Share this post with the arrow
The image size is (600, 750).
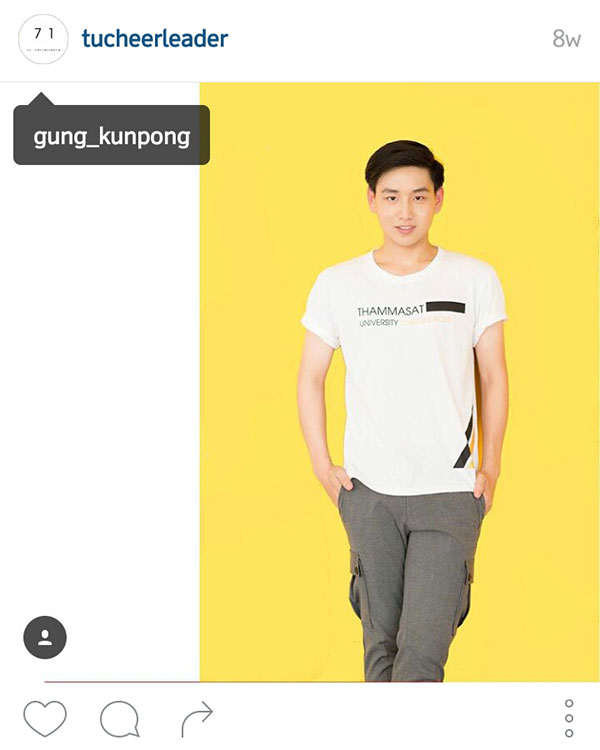tap(197, 718)
